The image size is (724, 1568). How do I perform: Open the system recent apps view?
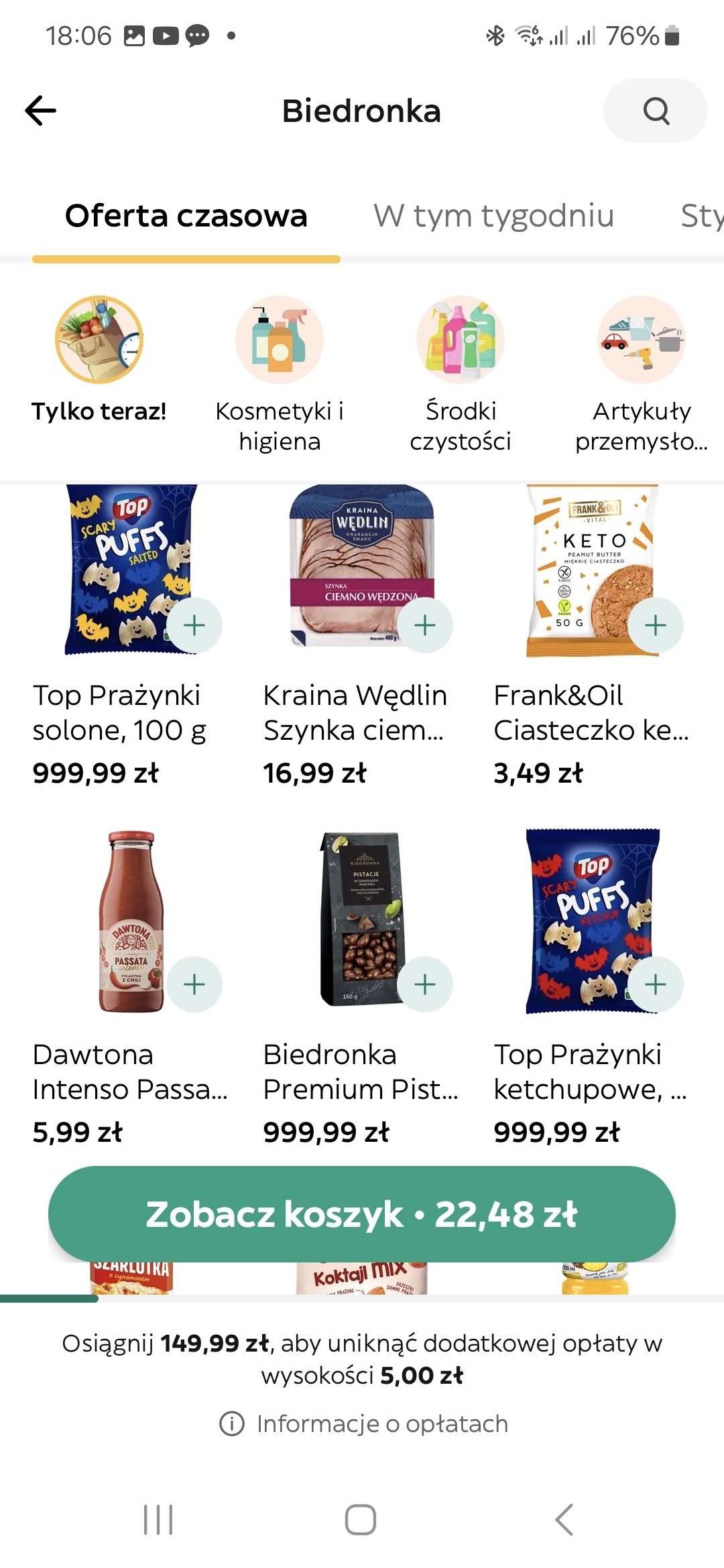tap(159, 1519)
